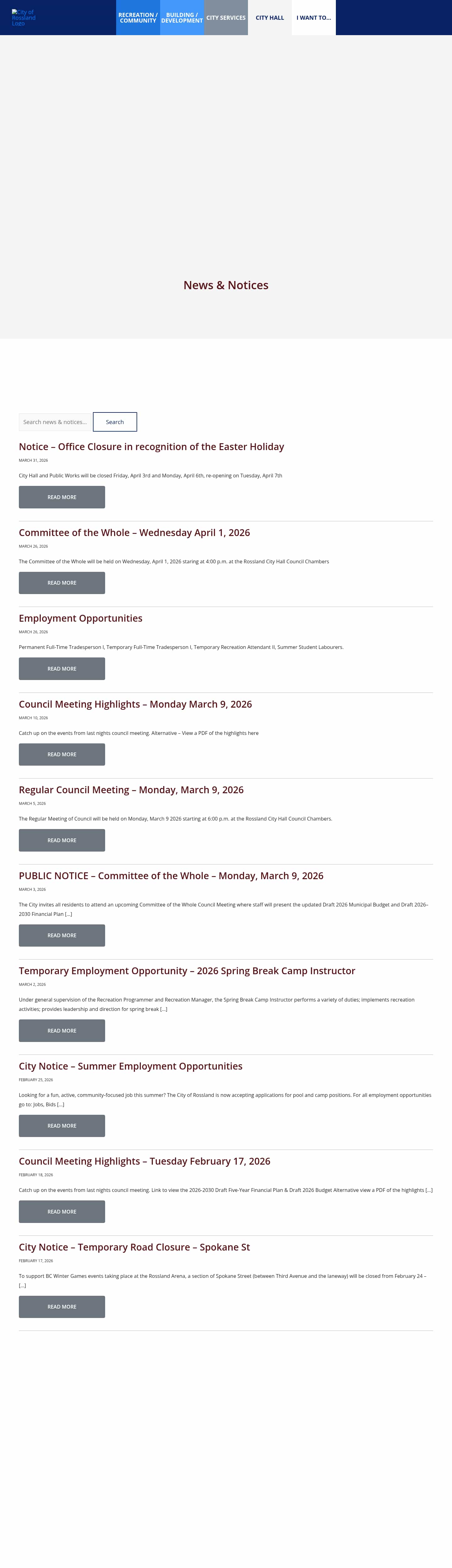Screen dimensions: 452x1568
Task: Open the I Want To... menu
Action: click(313, 18)
